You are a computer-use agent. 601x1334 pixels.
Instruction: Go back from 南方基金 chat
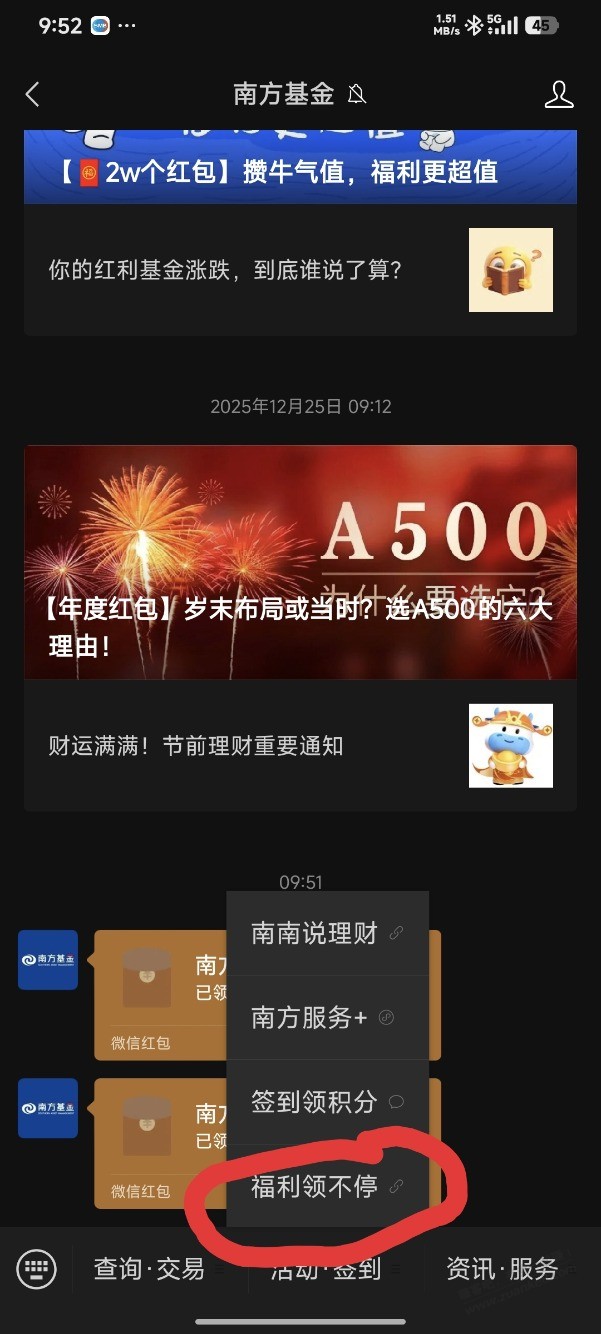32,95
